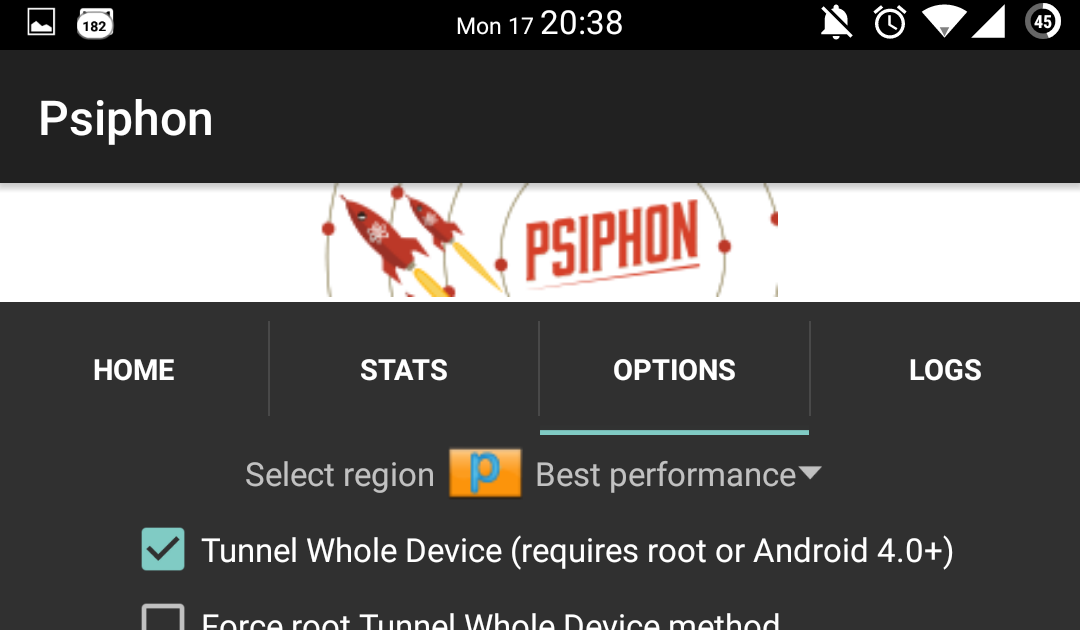Switch to the HOME tab
The width and height of the screenshot is (1080, 630).
pyautogui.click(x=134, y=370)
